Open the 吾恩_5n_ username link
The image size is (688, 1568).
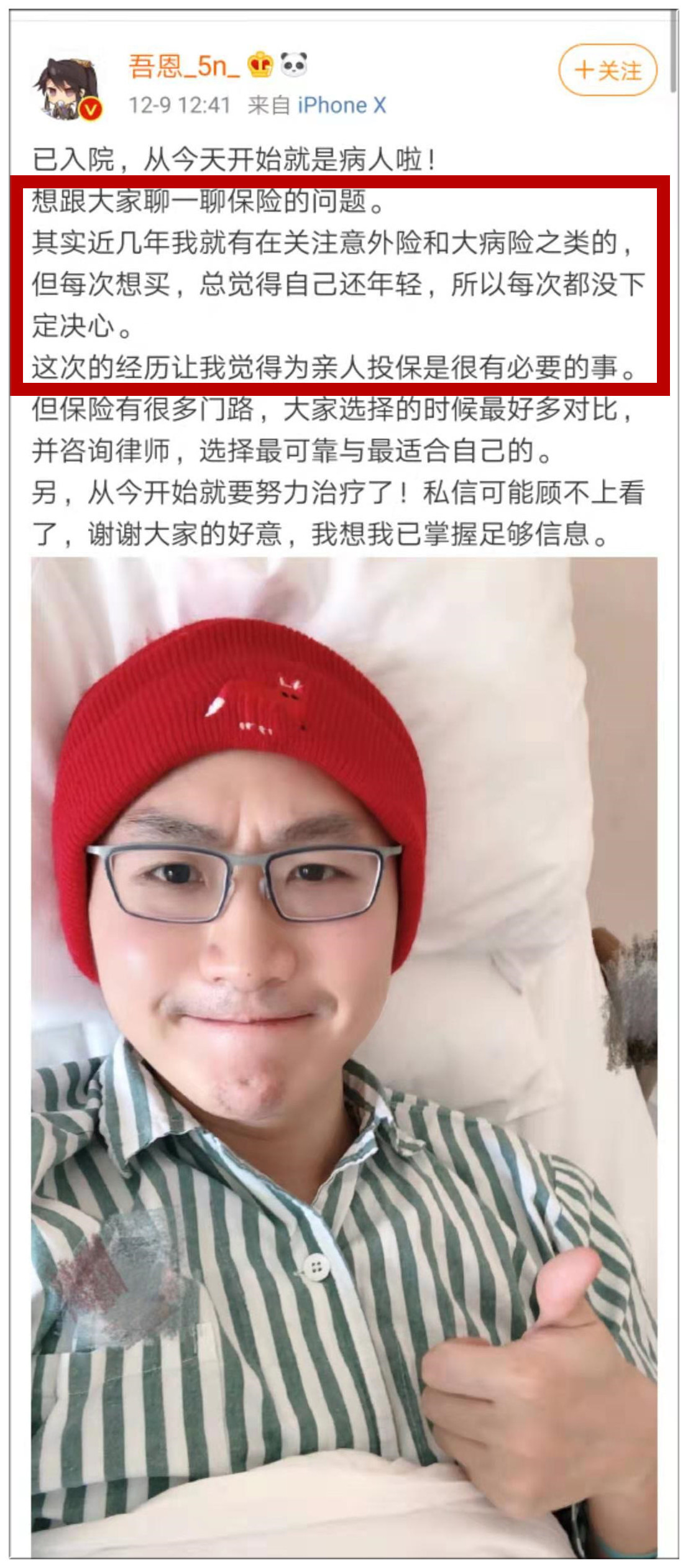point(184,66)
